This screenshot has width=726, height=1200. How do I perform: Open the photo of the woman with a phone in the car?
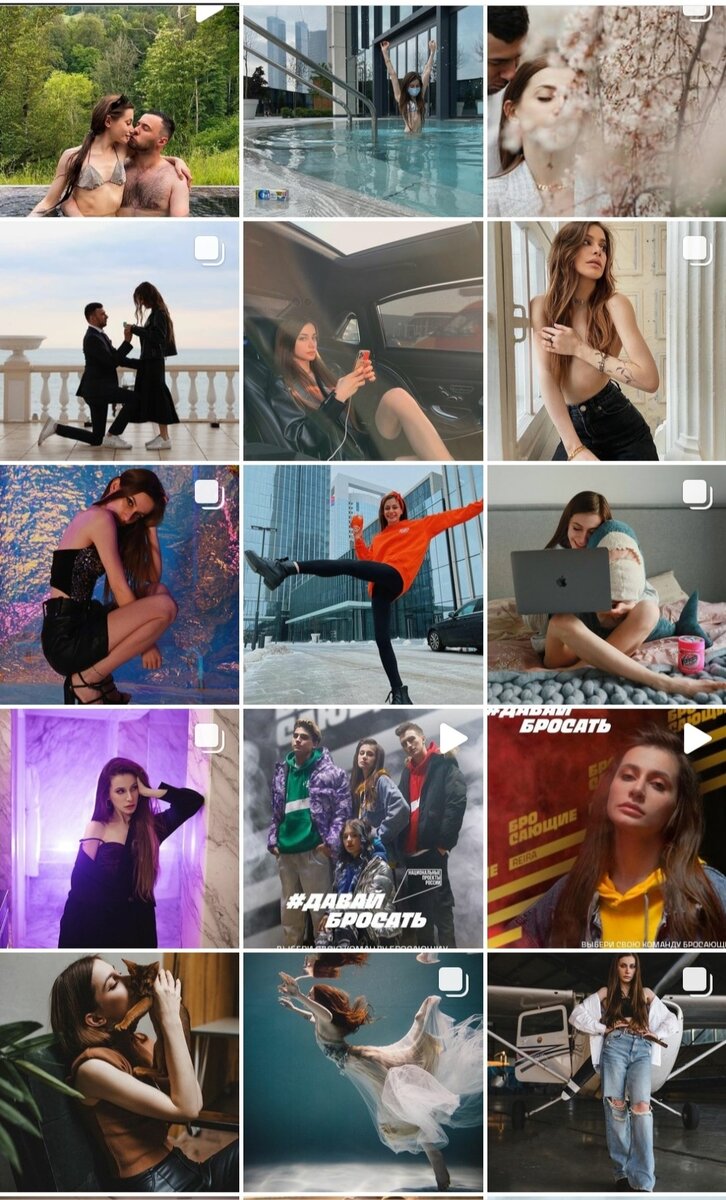tap(363, 341)
